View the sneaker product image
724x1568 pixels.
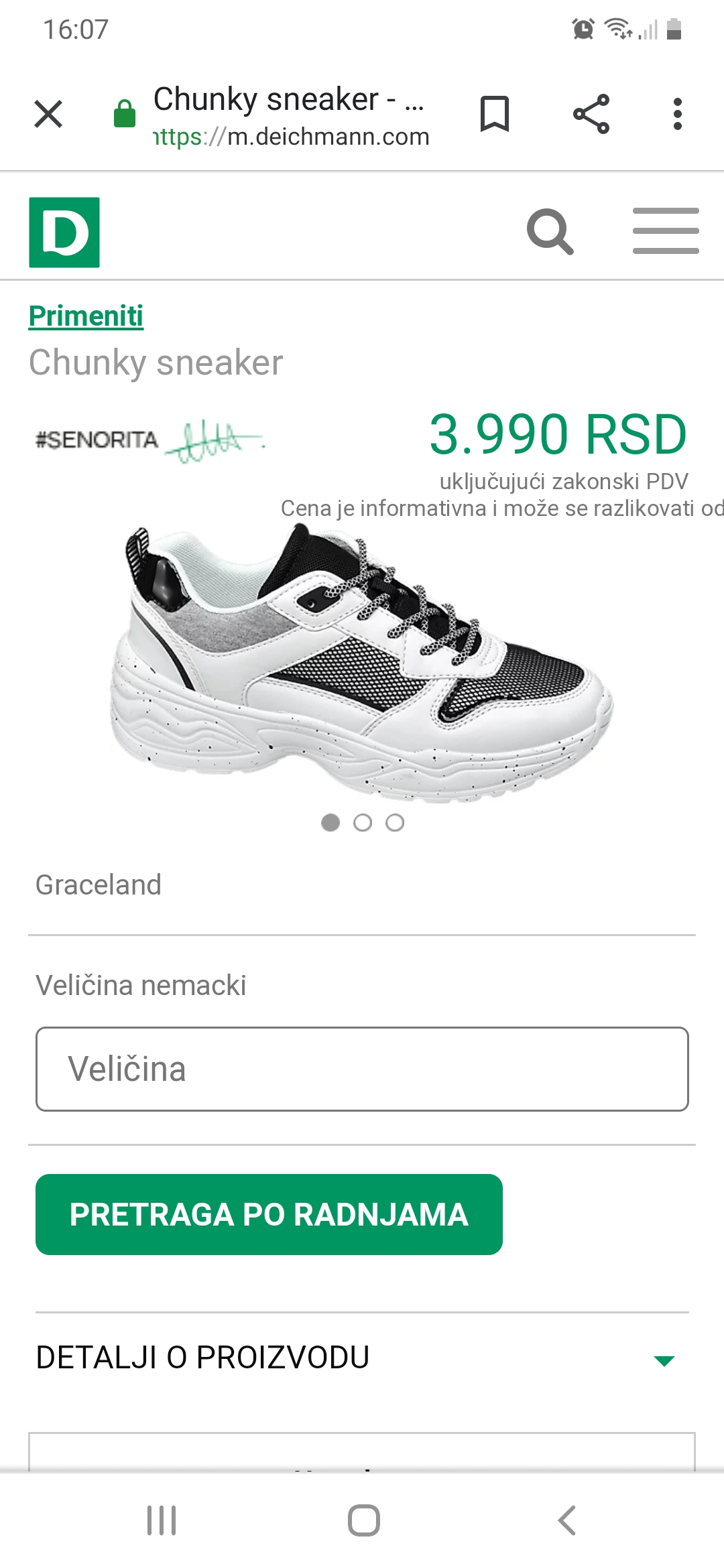(362, 663)
